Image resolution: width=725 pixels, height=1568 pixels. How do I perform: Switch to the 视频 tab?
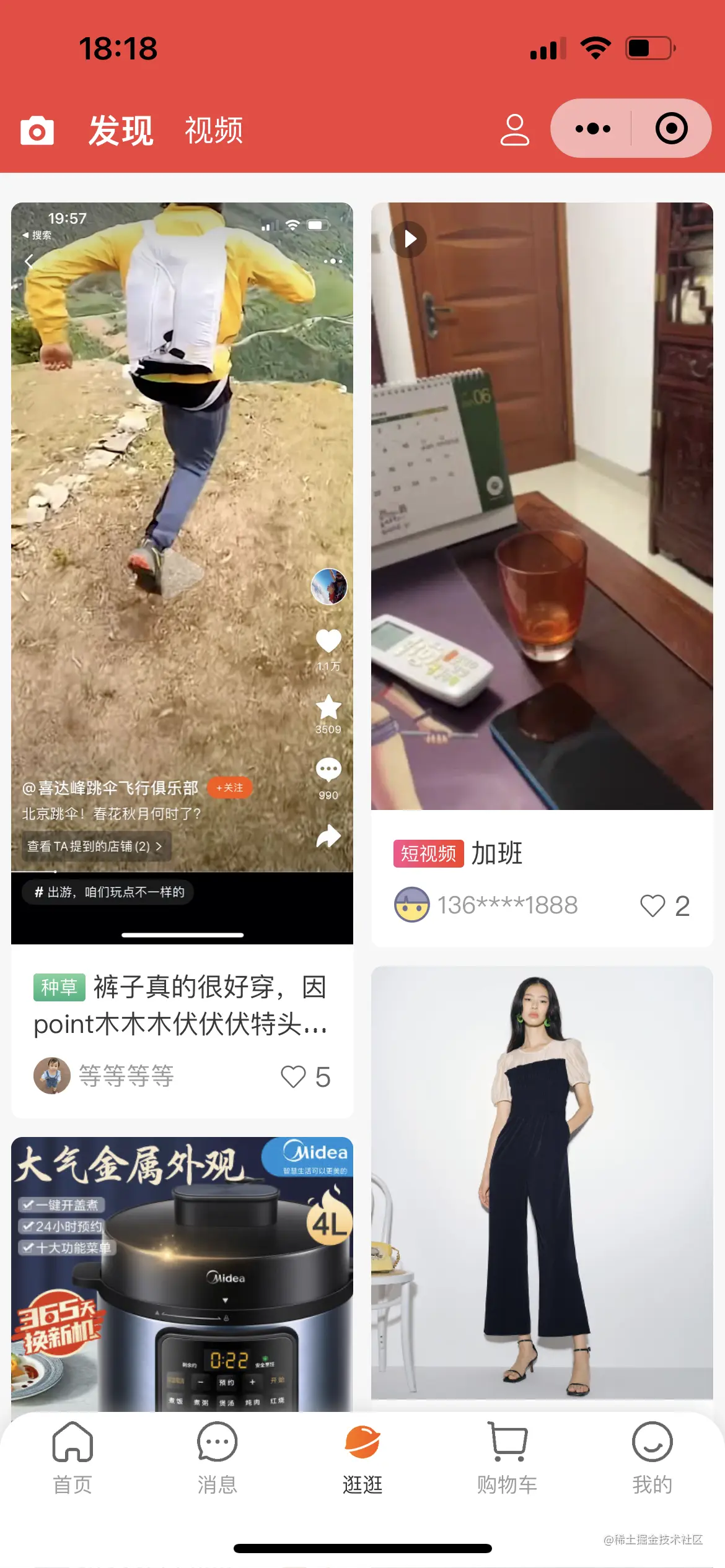point(214,131)
